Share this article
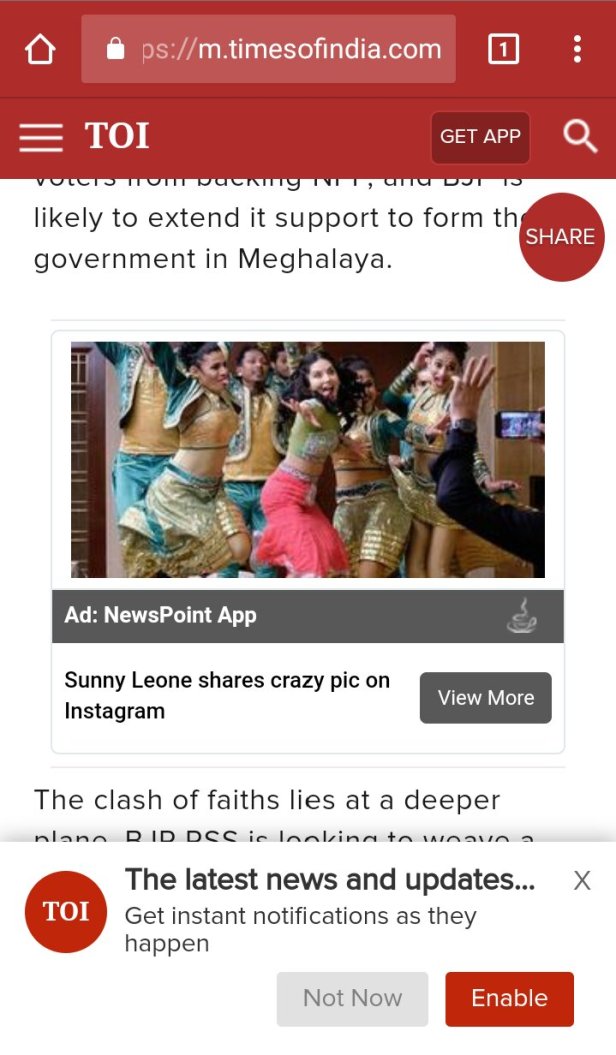This screenshot has height=1055, width=616. pyautogui.click(x=560, y=237)
